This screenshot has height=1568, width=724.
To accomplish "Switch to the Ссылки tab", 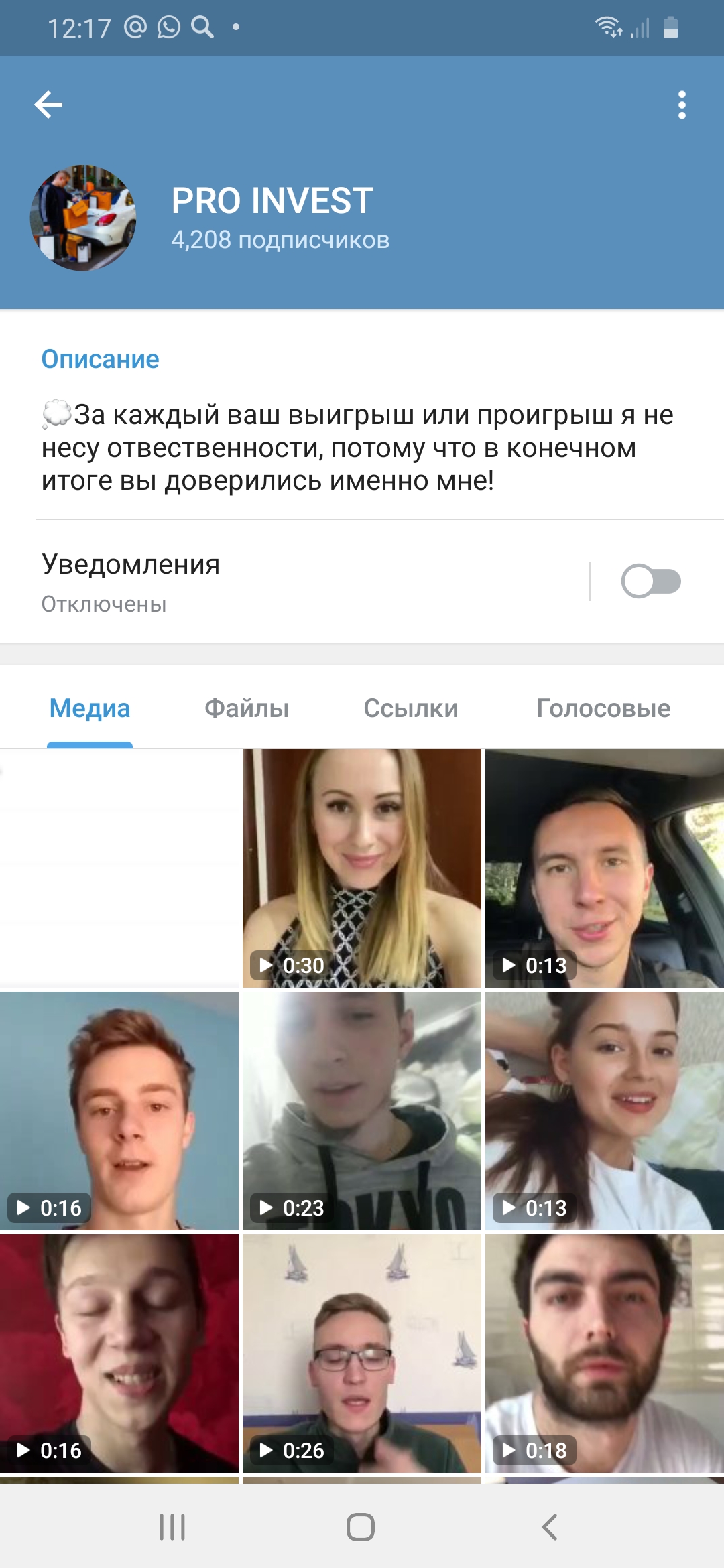I will tap(411, 708).
